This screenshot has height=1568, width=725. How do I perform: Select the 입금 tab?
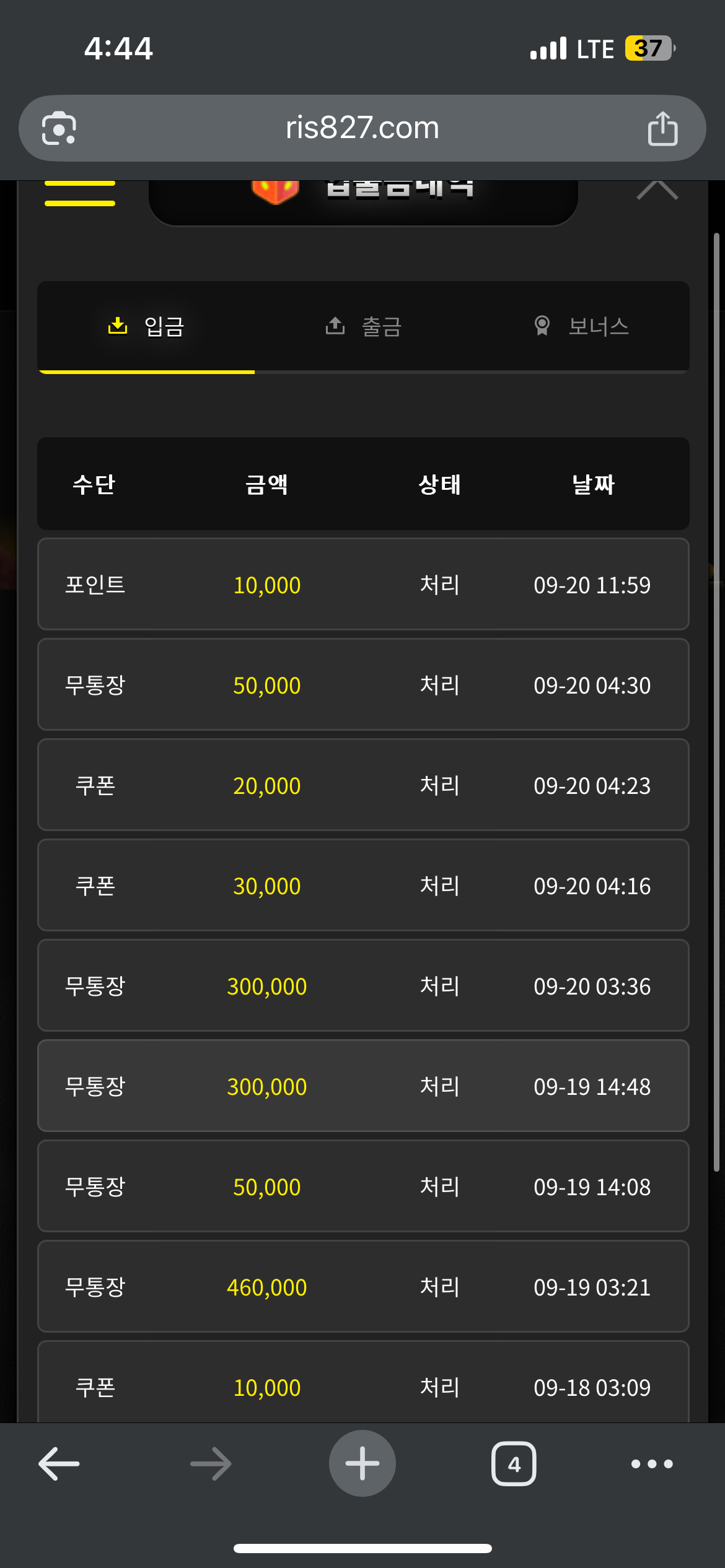pyautogui.click(x=147, y=326)
